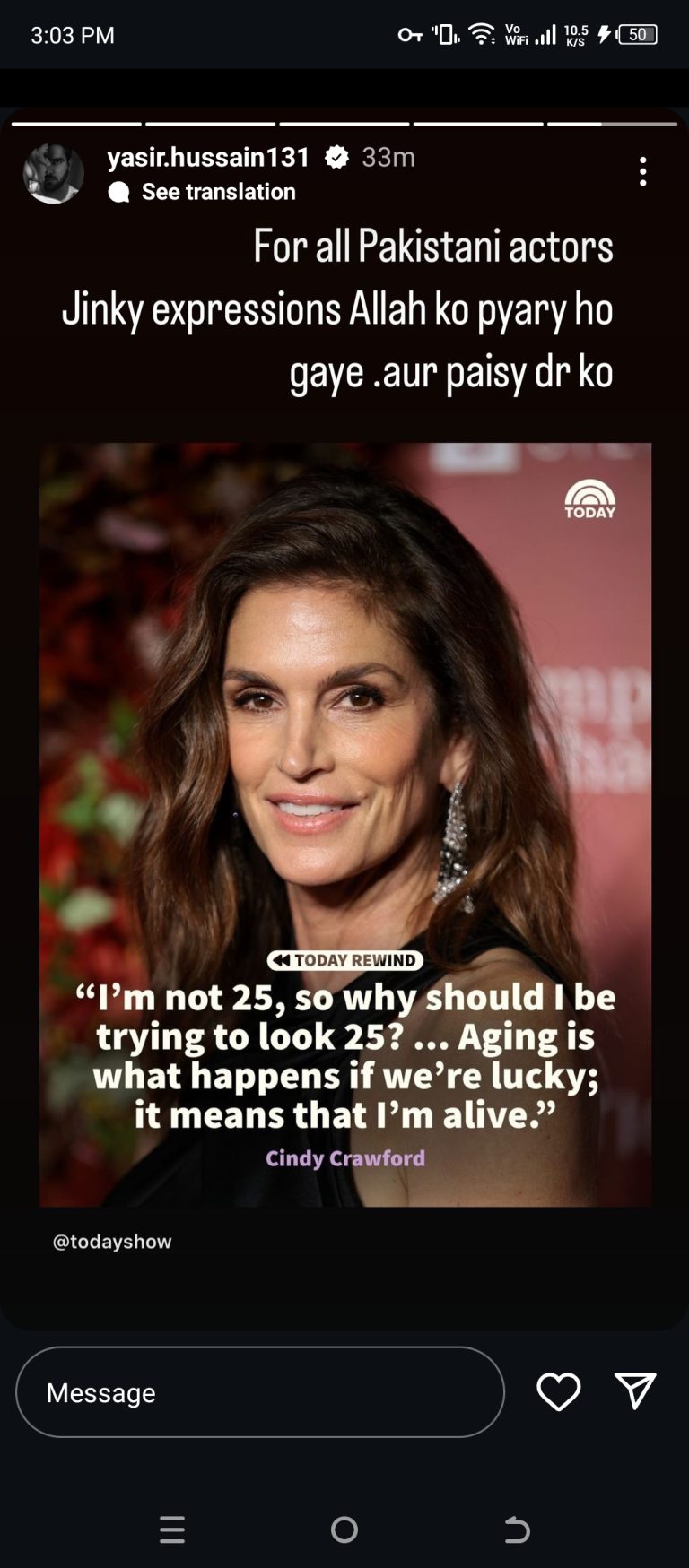This screenshot has height=1568, width=689.
Task: Tap the Message reply field
Action: point(260,1392)
